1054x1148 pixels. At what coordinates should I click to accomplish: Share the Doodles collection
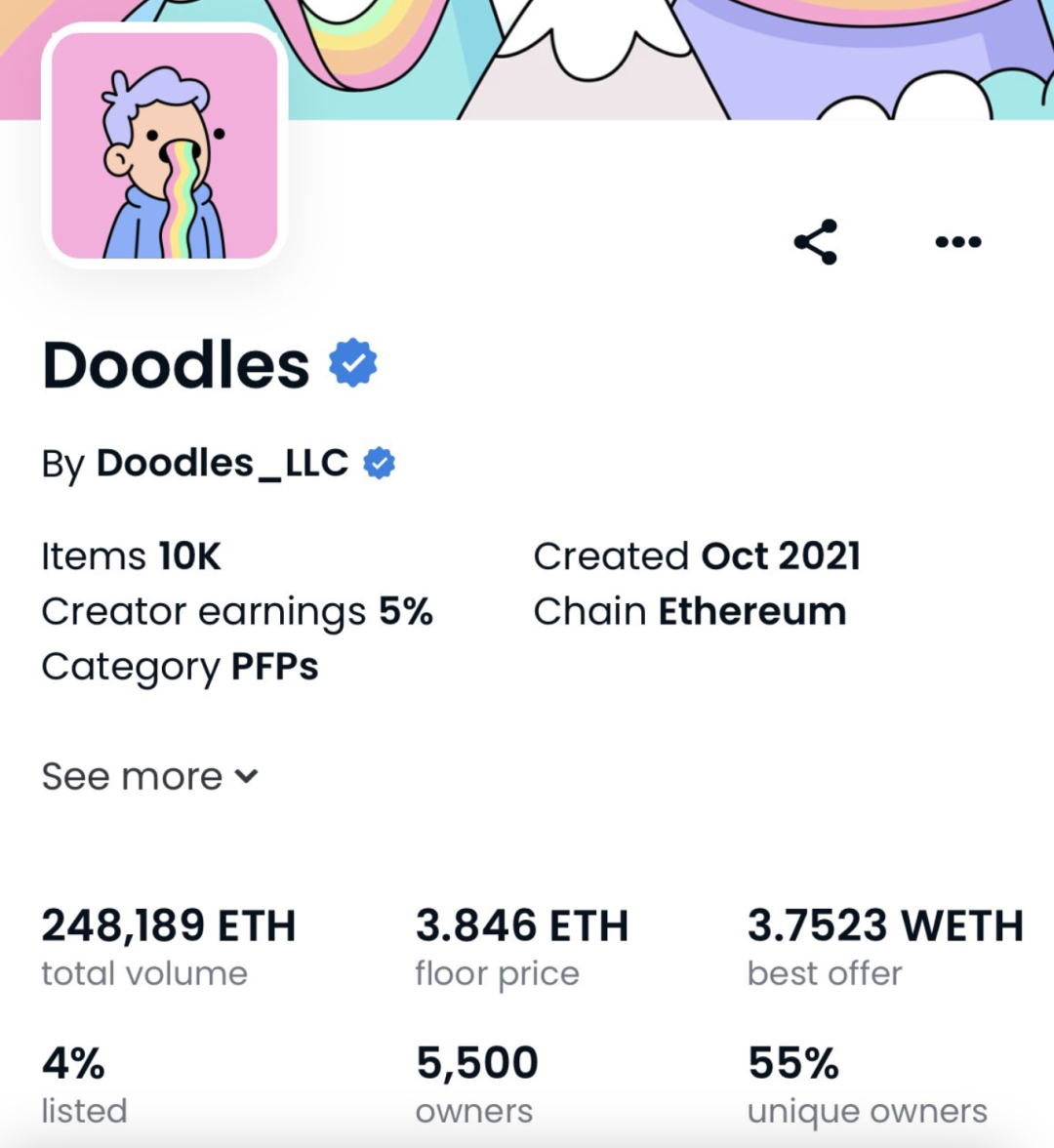click(816, 242)
